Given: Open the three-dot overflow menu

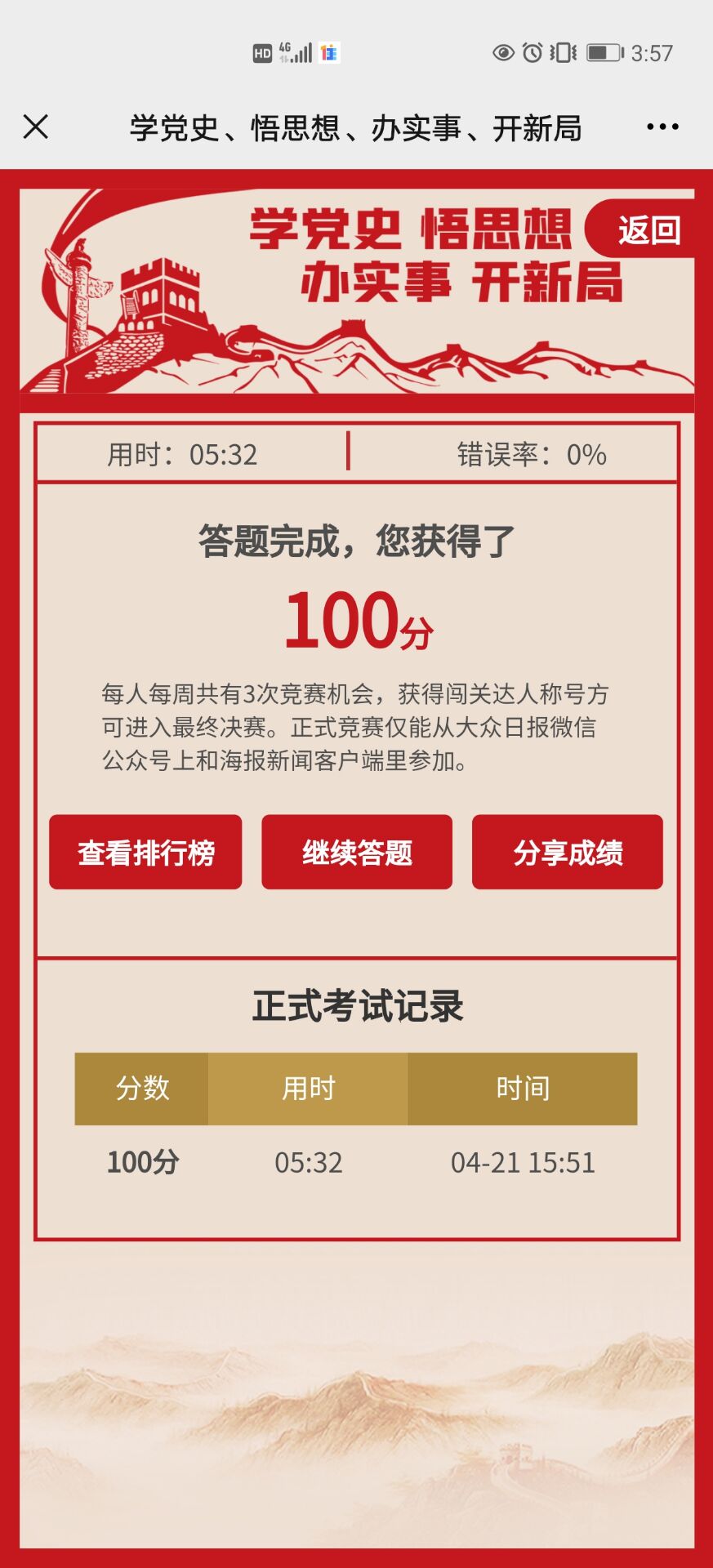Looking at the screenshot, I should coord(662,127).
